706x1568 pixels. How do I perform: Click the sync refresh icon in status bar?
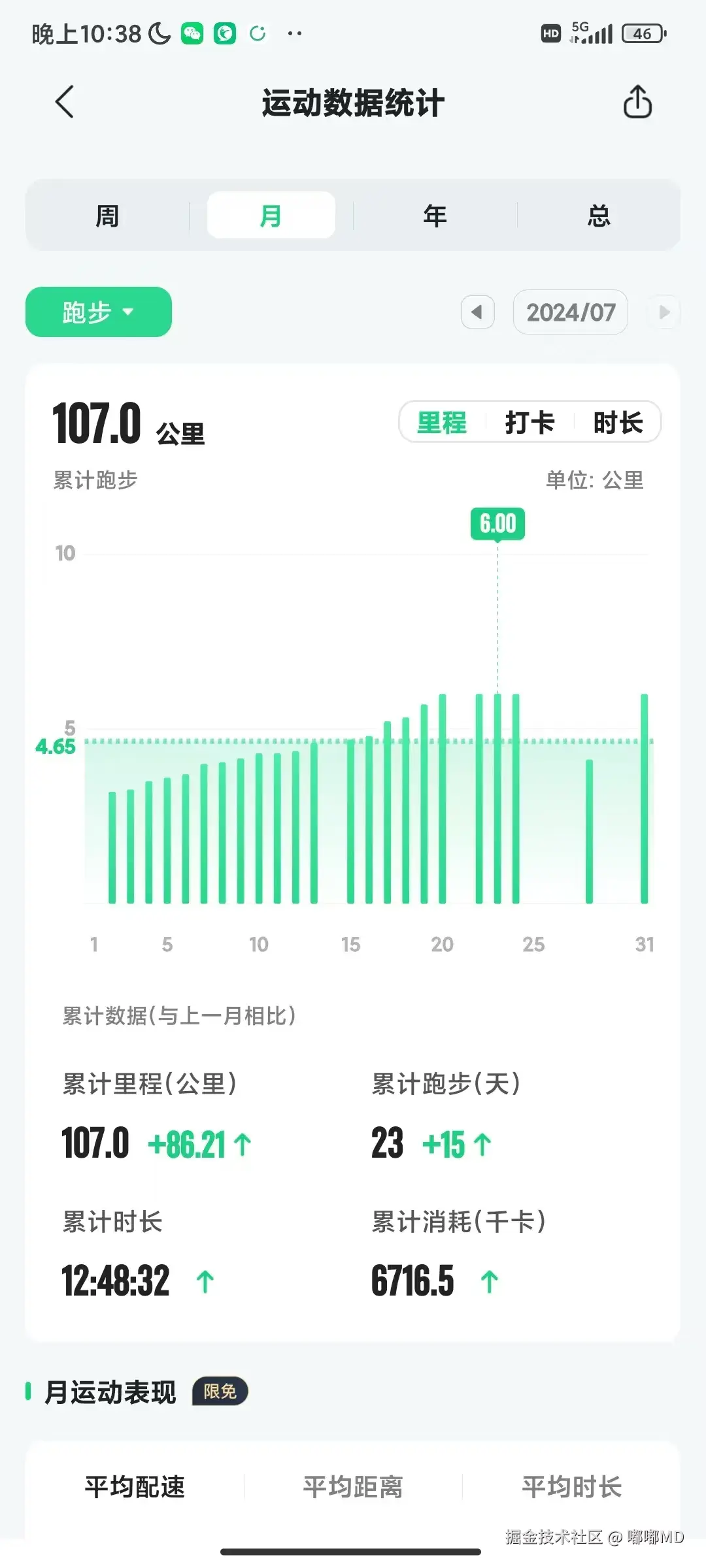[x=257, y=32]
